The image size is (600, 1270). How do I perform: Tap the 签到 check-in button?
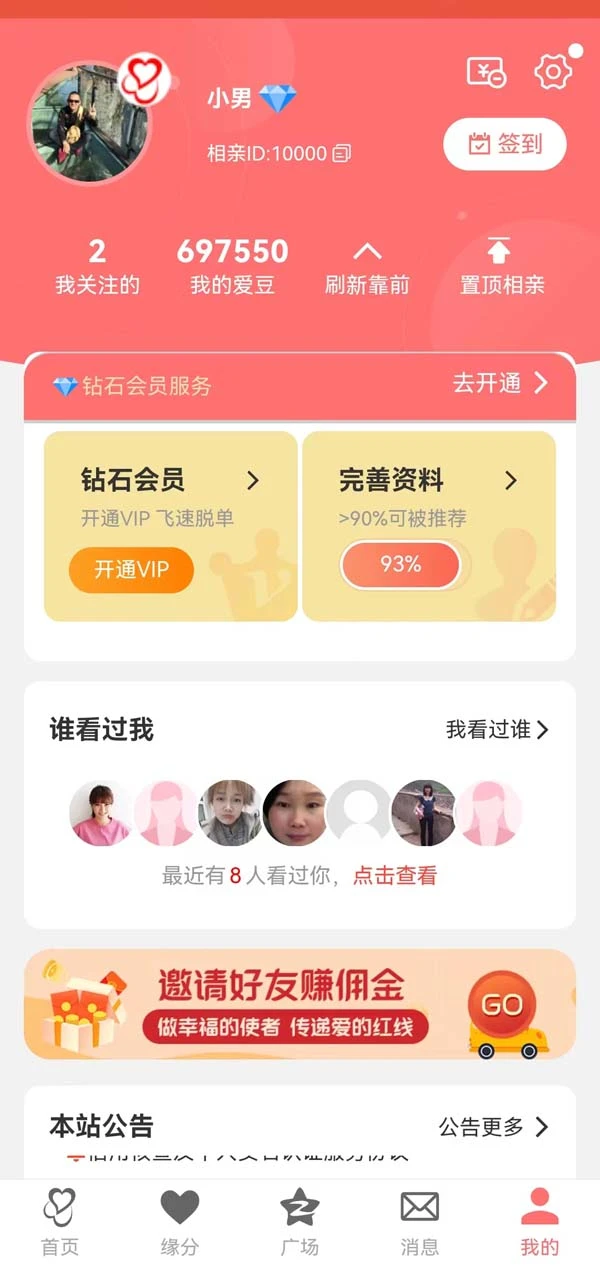click(x=505, y=144)
